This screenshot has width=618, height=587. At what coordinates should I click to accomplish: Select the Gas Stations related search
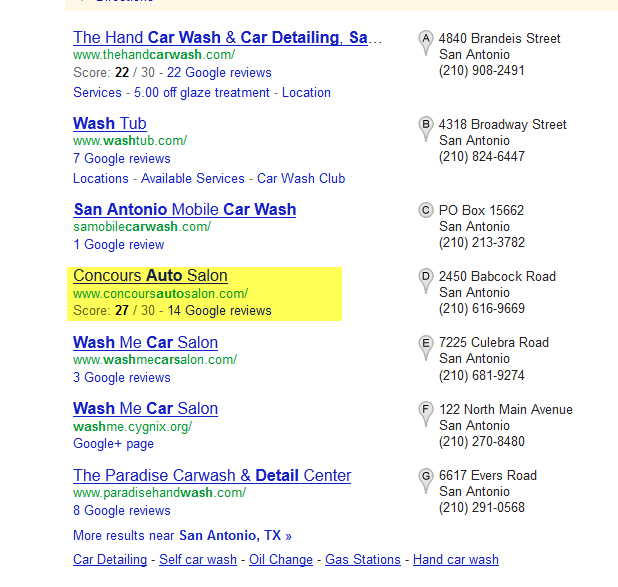[x=363, y=559]
